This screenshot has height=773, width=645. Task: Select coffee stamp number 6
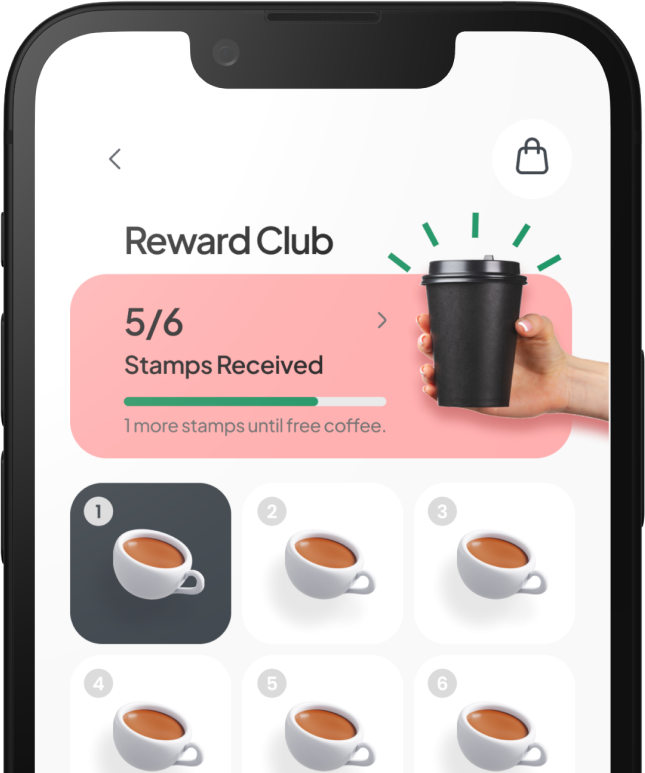(x=494, y=717)
